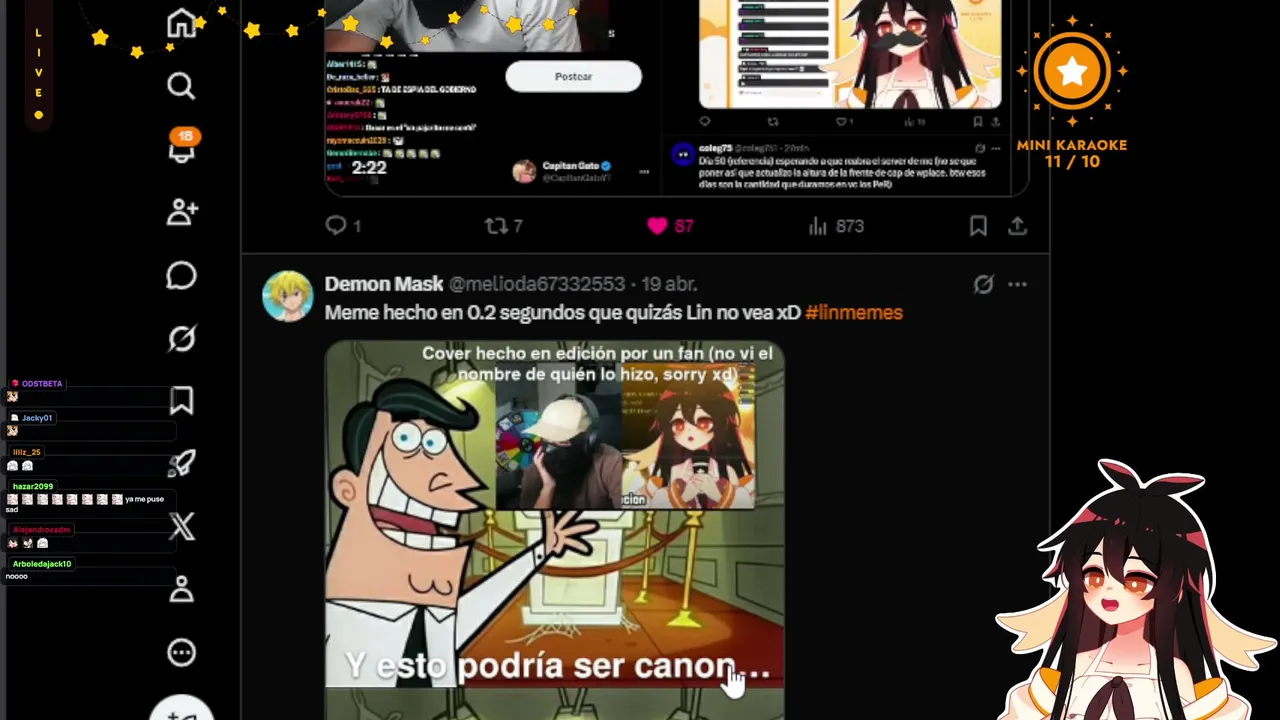Open the X logo item in the sidebar
The image size is (1280, 720).
pyautogui.click(x=181, y=526)
